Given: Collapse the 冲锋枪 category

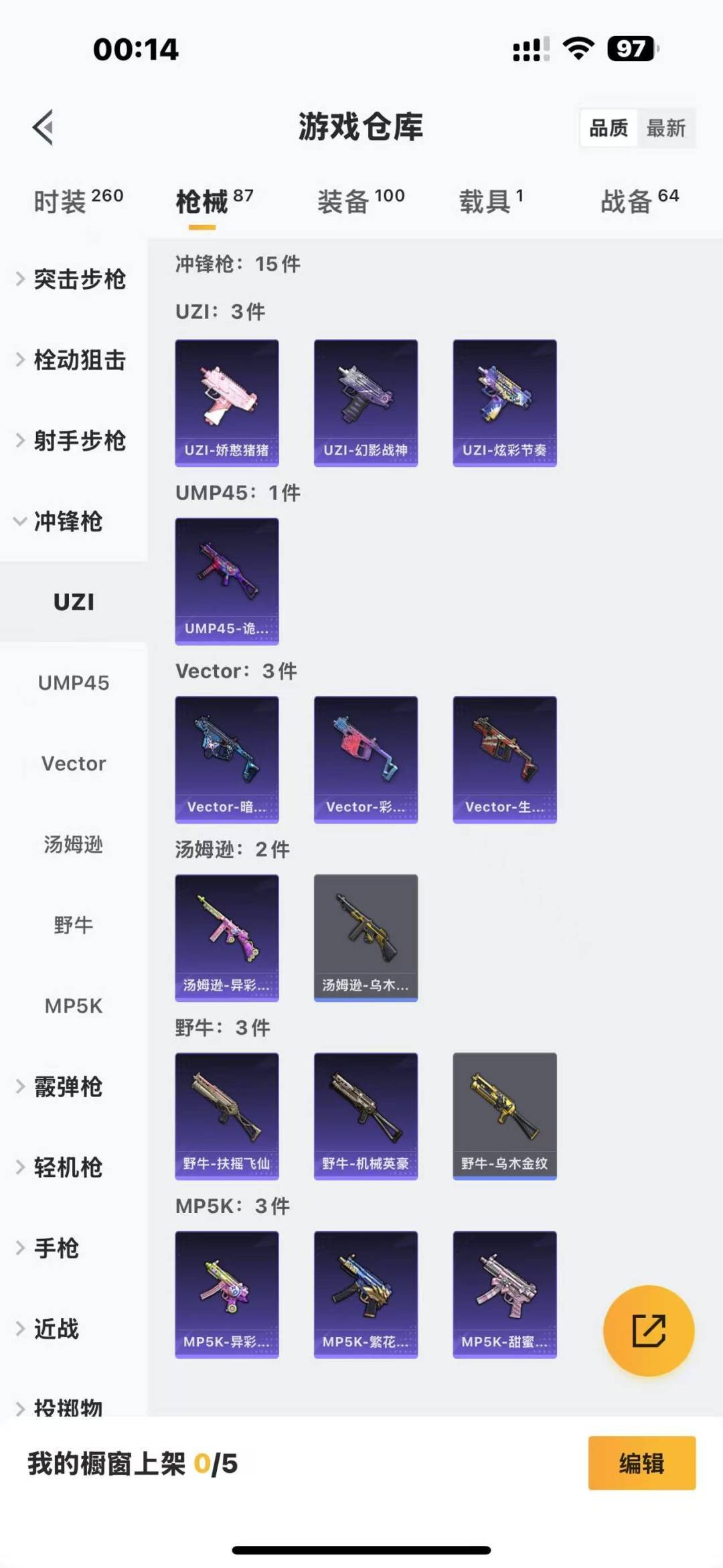Looking at the screenshot, I should (67, 521).
